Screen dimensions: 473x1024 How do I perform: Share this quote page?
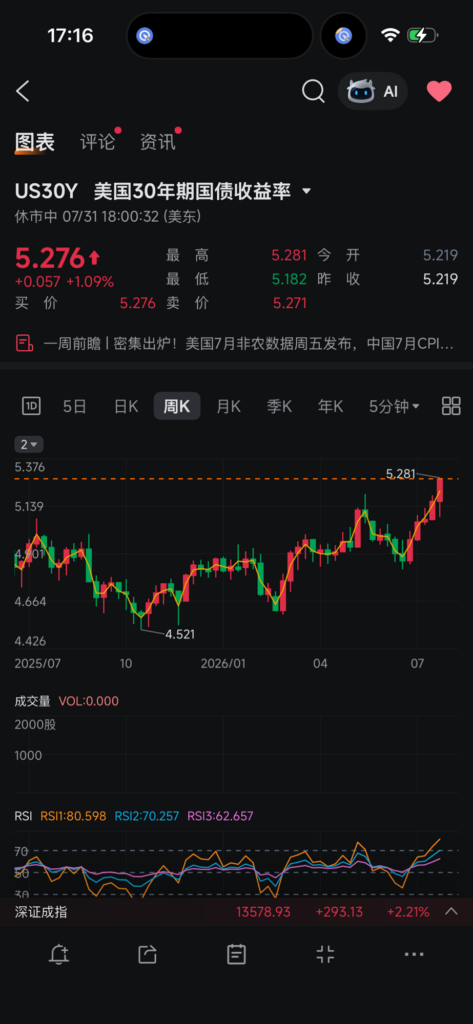tap(148, 955)
